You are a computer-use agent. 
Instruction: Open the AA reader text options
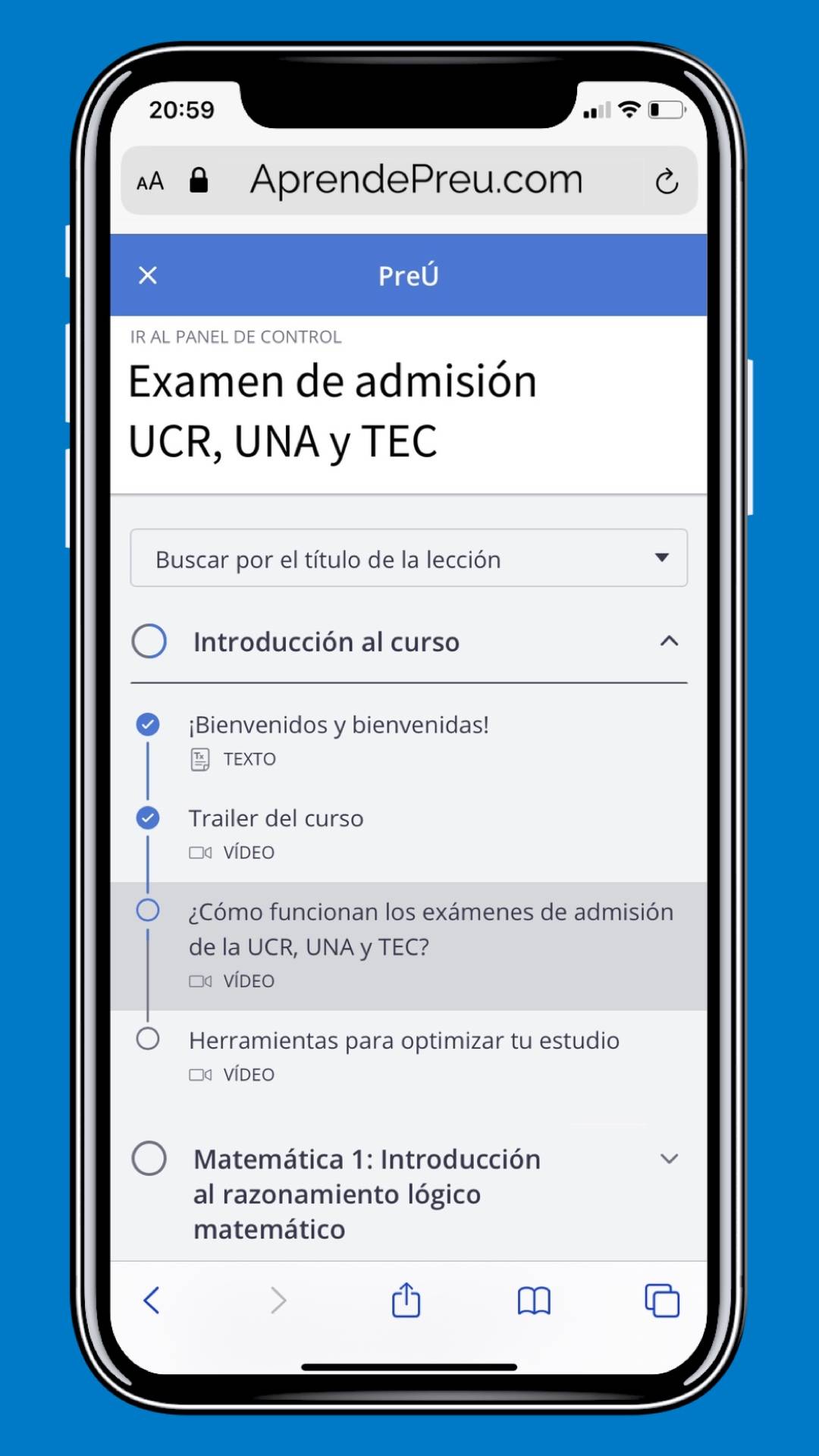point(150,181)
